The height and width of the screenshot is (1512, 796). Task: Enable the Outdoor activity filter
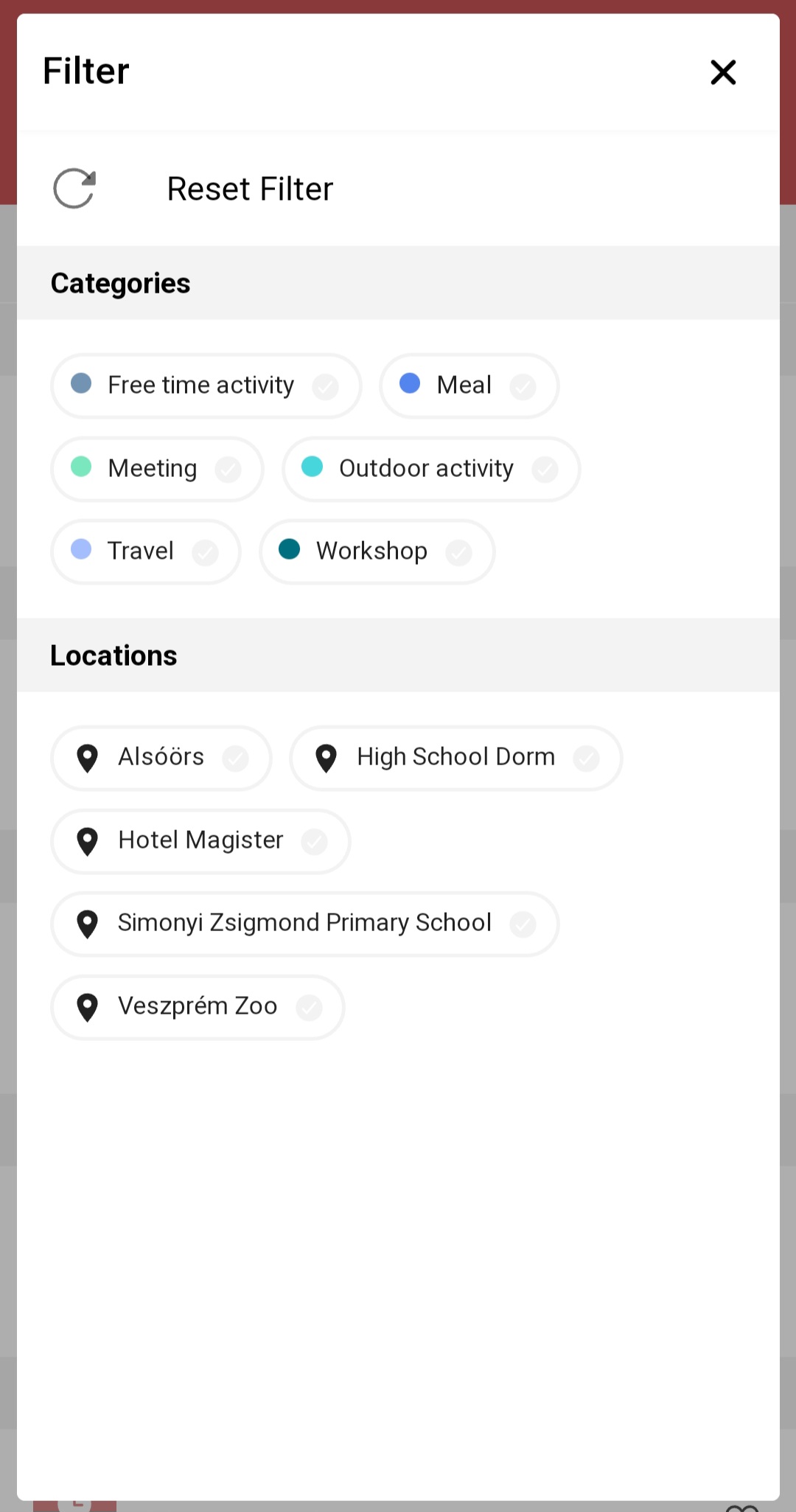(430, 469)
